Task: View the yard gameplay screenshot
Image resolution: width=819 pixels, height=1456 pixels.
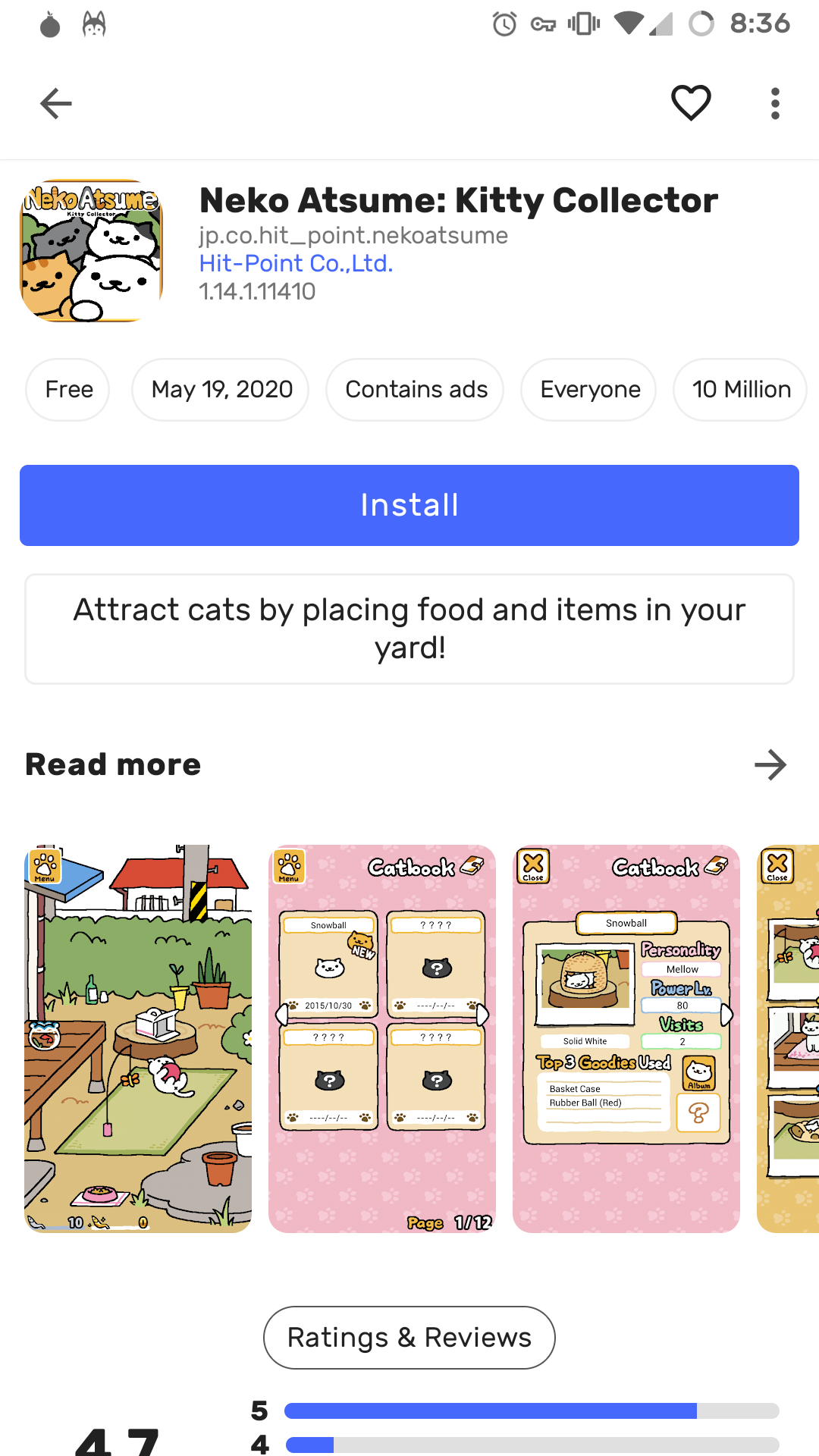Action: (x=138, y=1038)
